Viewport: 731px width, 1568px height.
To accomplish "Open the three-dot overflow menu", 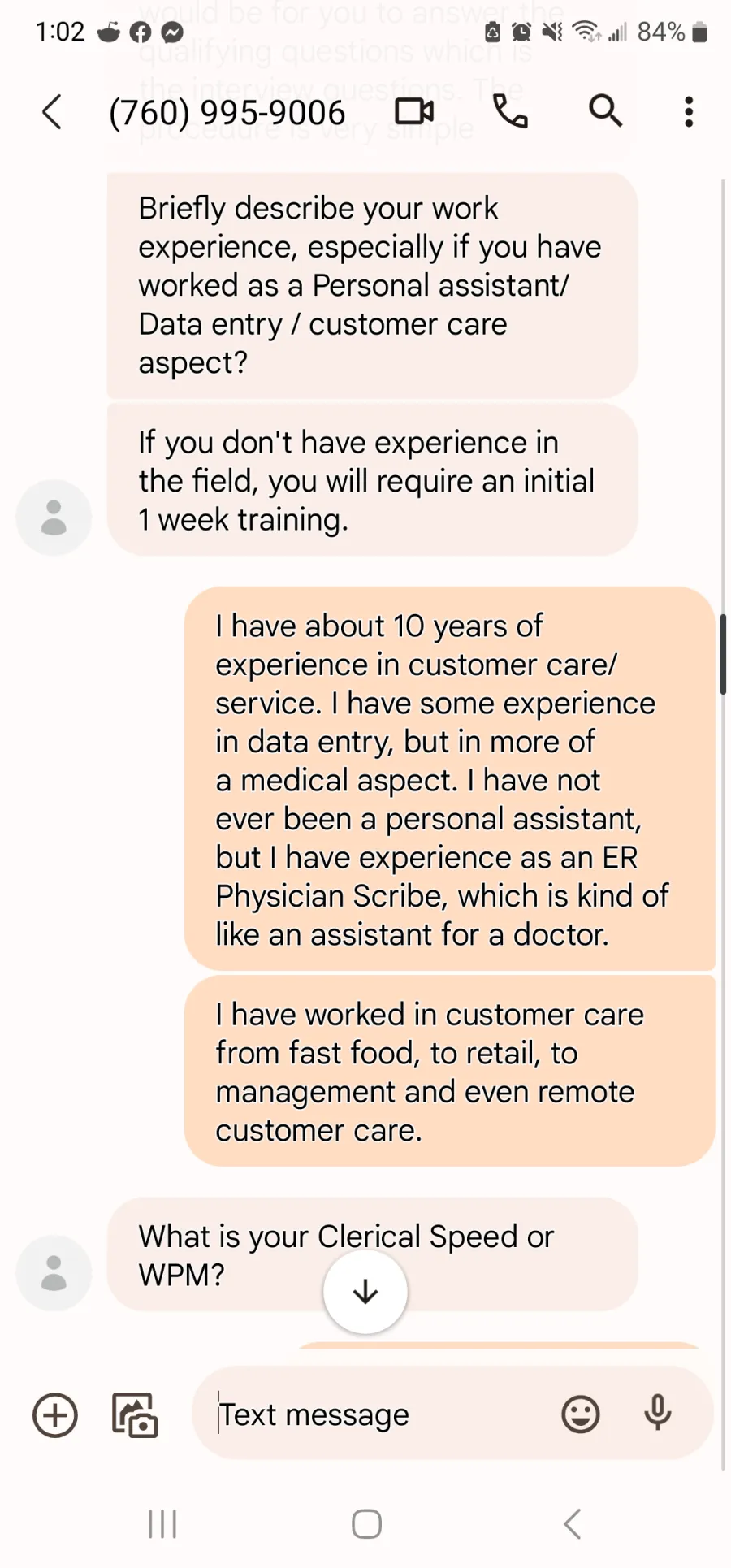I will (689, 111).
